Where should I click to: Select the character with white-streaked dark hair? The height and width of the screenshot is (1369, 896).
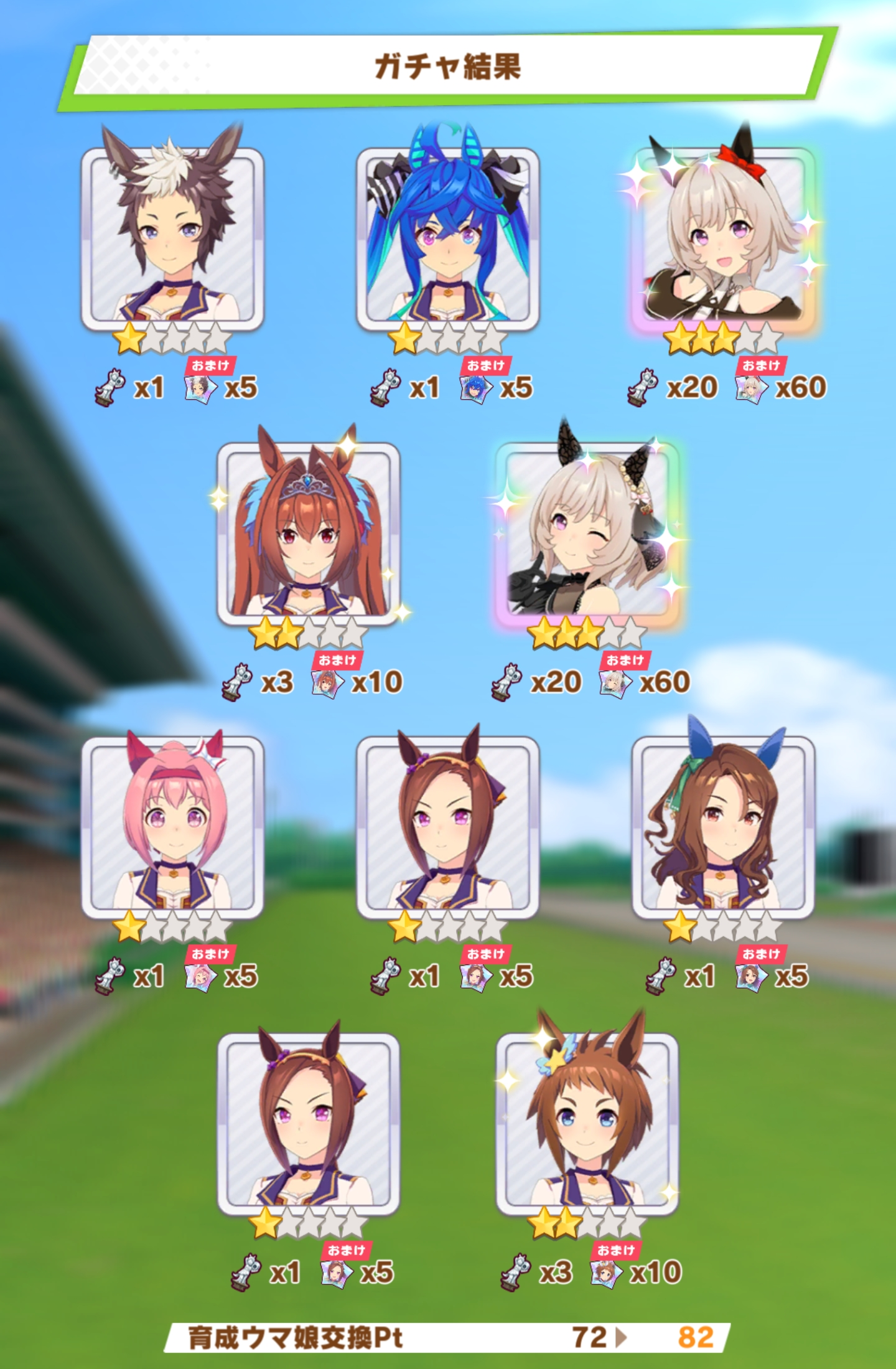[x=172, y=240]
